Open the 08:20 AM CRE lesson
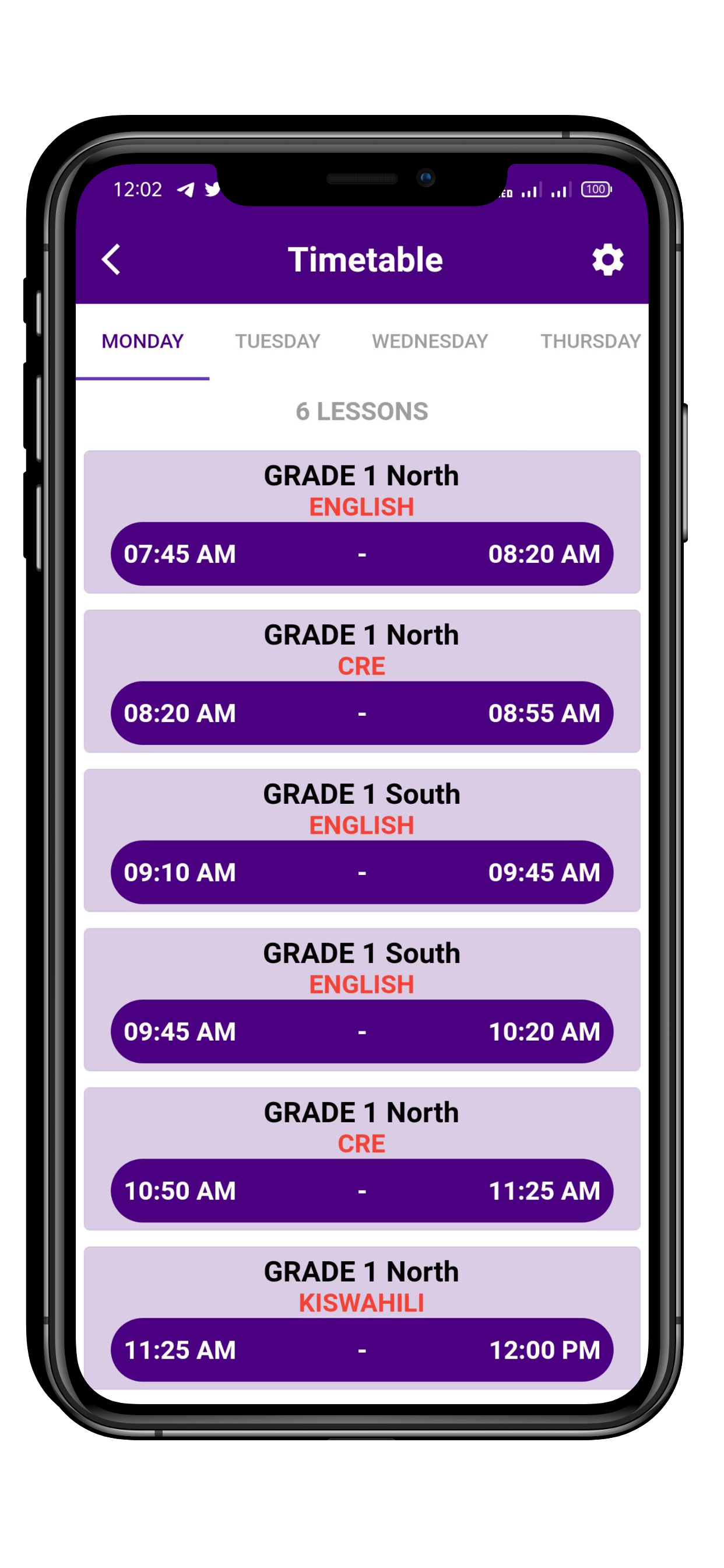724x1568 pixels. click(362, 681)
